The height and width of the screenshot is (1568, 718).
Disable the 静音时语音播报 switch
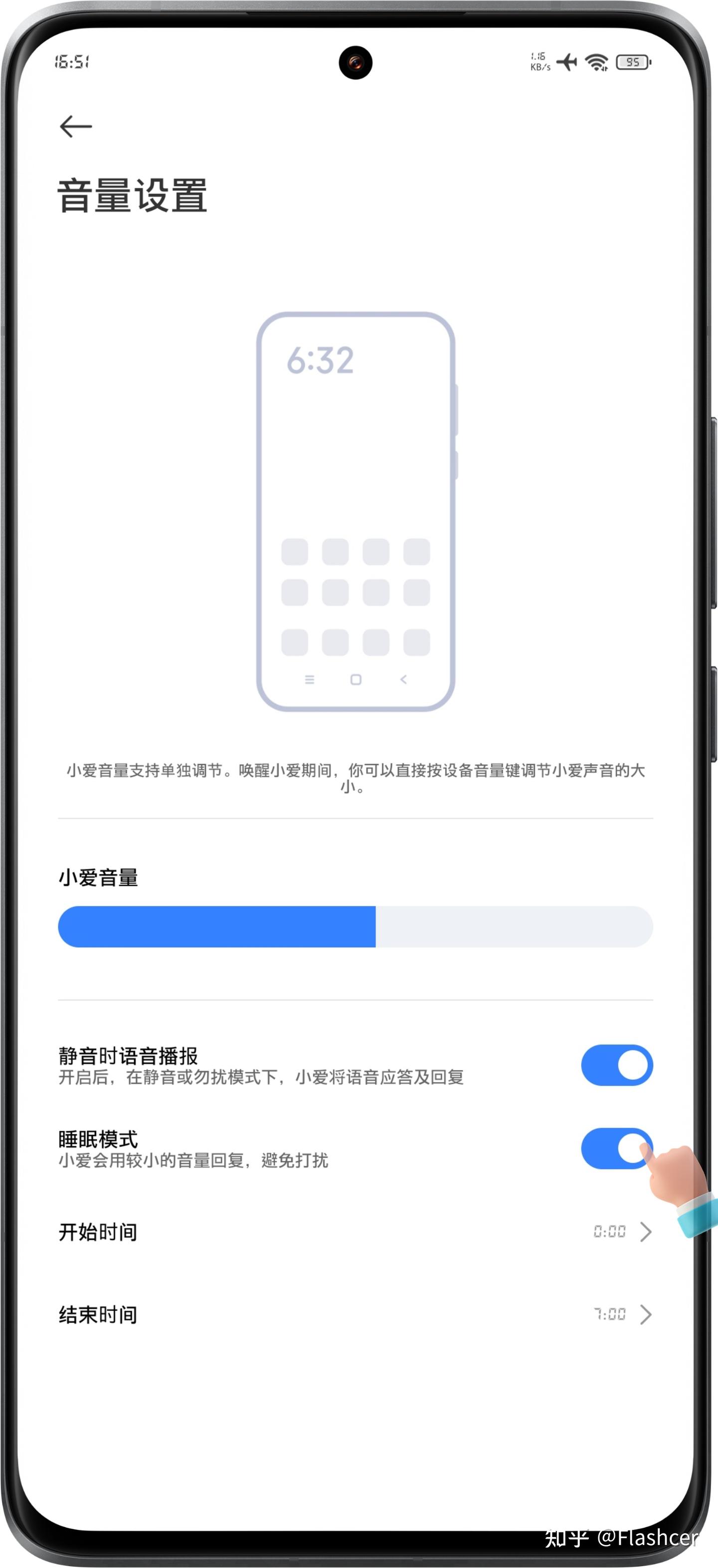pyautogui.click(x=616, y=1065)
